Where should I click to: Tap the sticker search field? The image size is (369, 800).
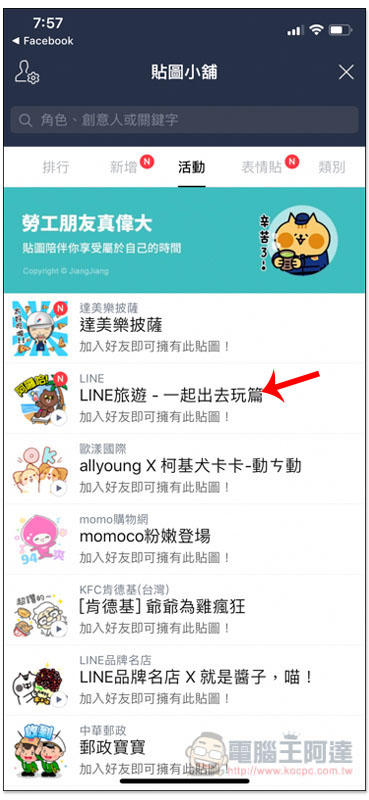(184, 120)
